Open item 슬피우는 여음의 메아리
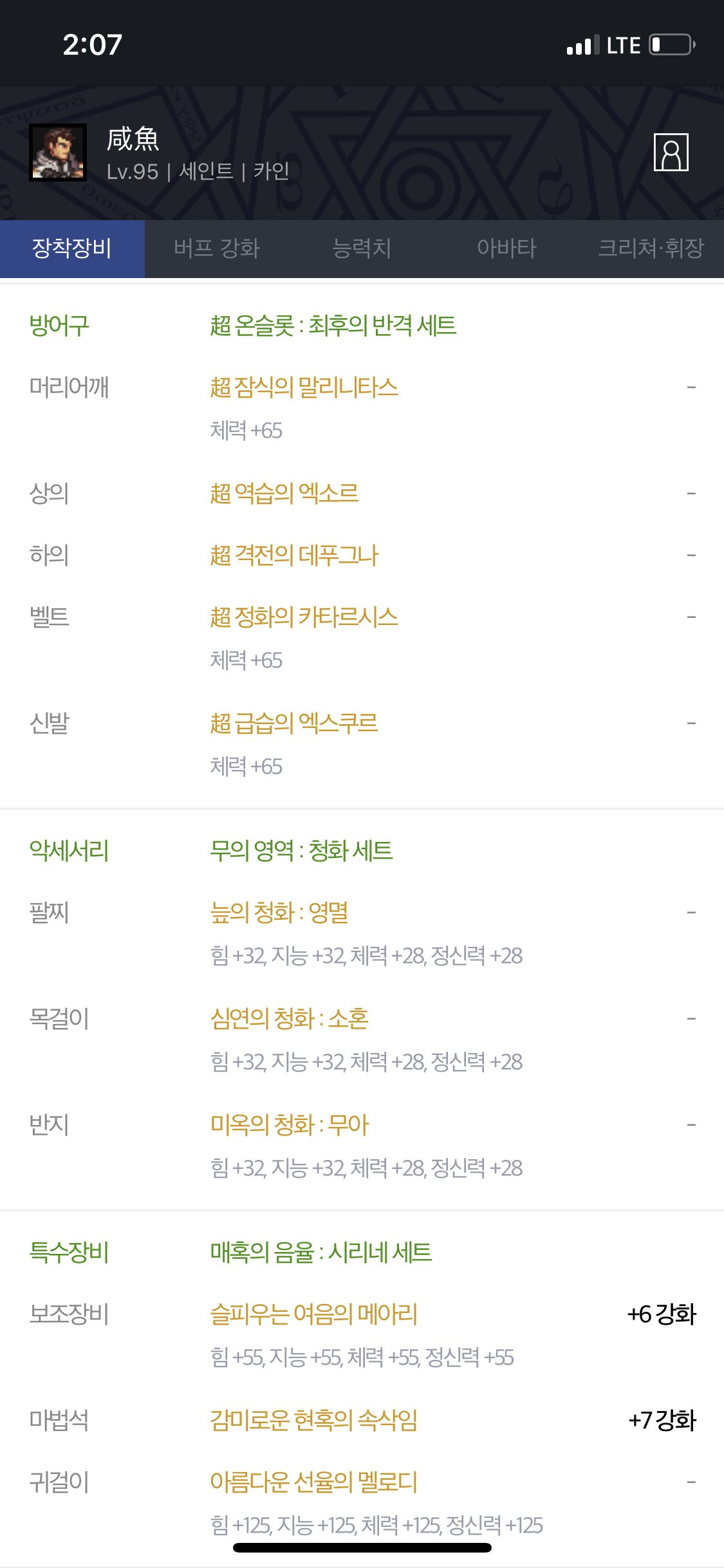 pyautogui.click(x=314, y=1314)
